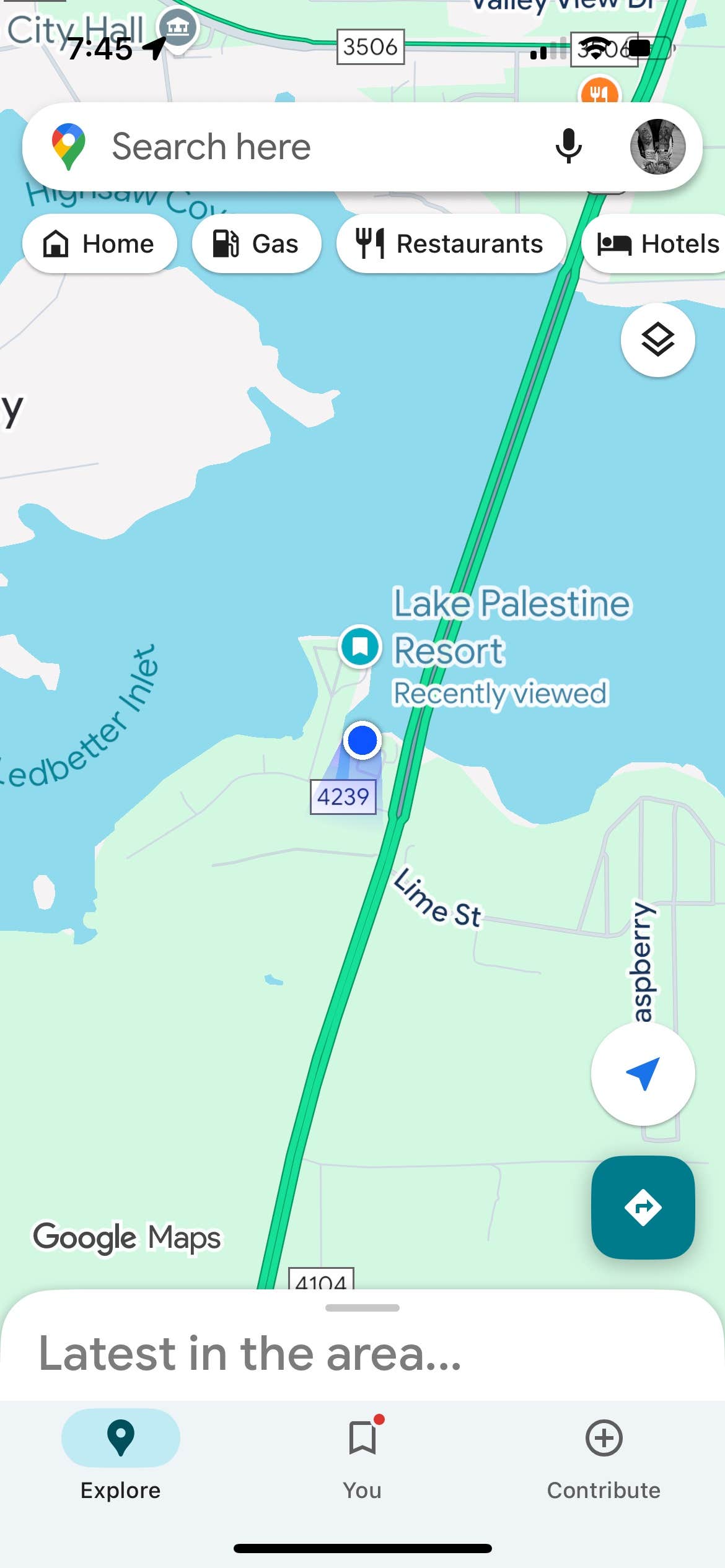Screen dimensions: 725x1568
Task: Open the directions button
Action: point(643,1207)
